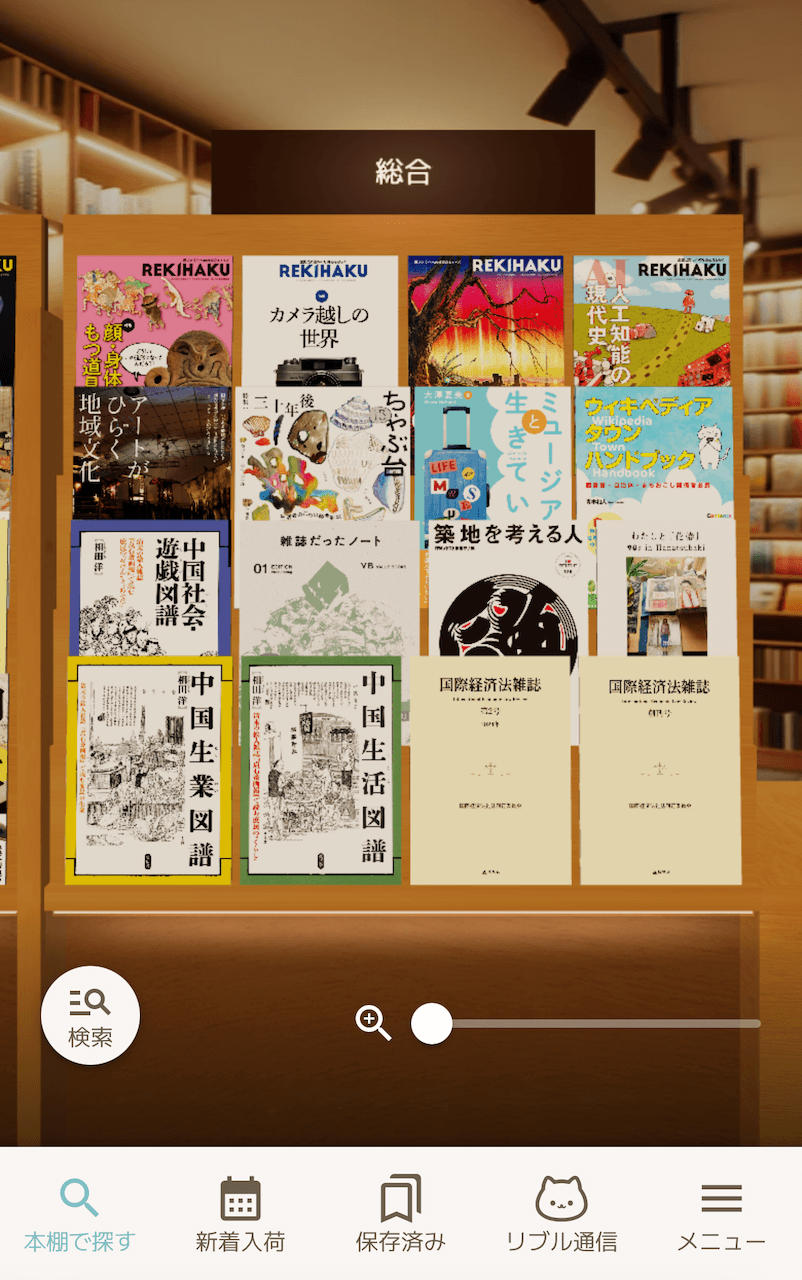Open the 検索 search button

click(x=90, y=1015)
